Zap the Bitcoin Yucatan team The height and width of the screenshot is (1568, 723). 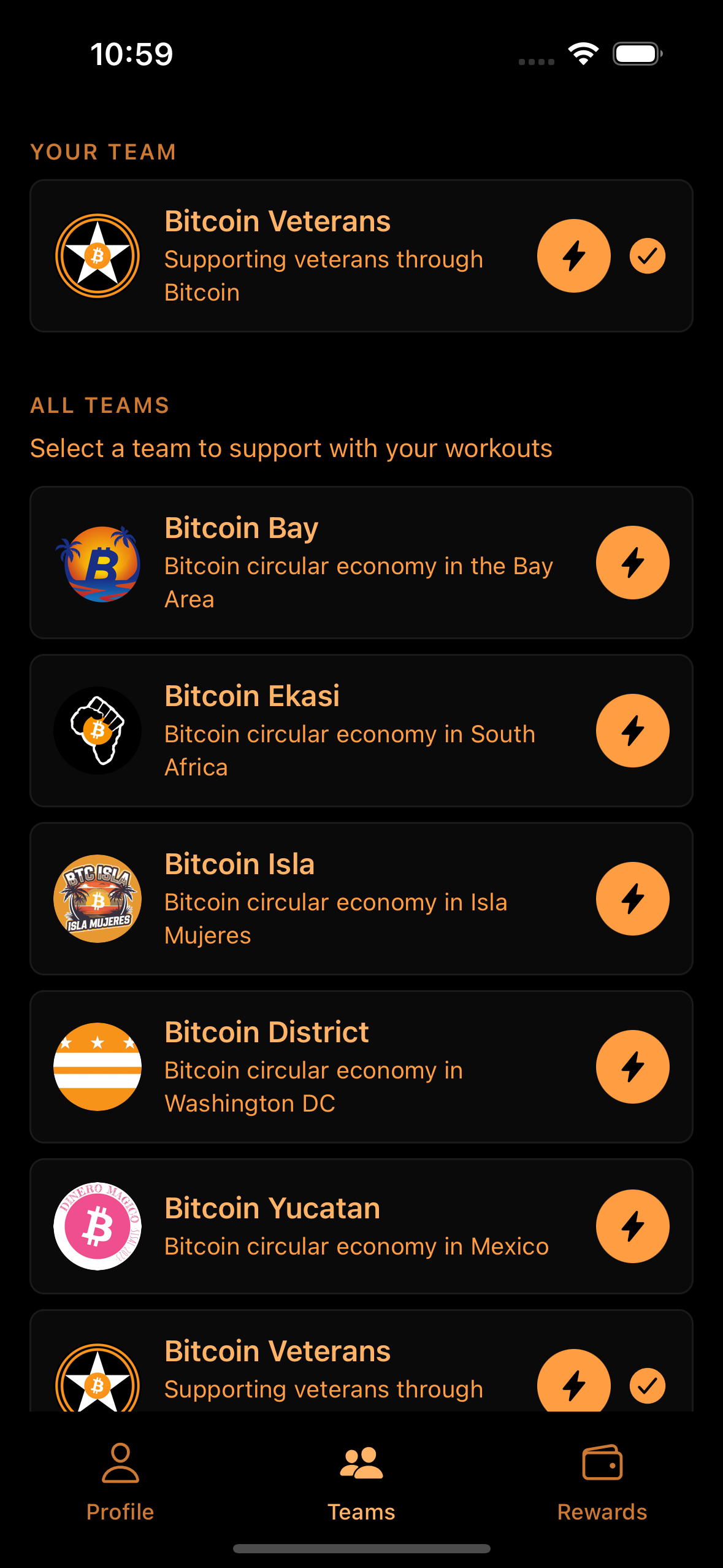[x=632, y=1226]
